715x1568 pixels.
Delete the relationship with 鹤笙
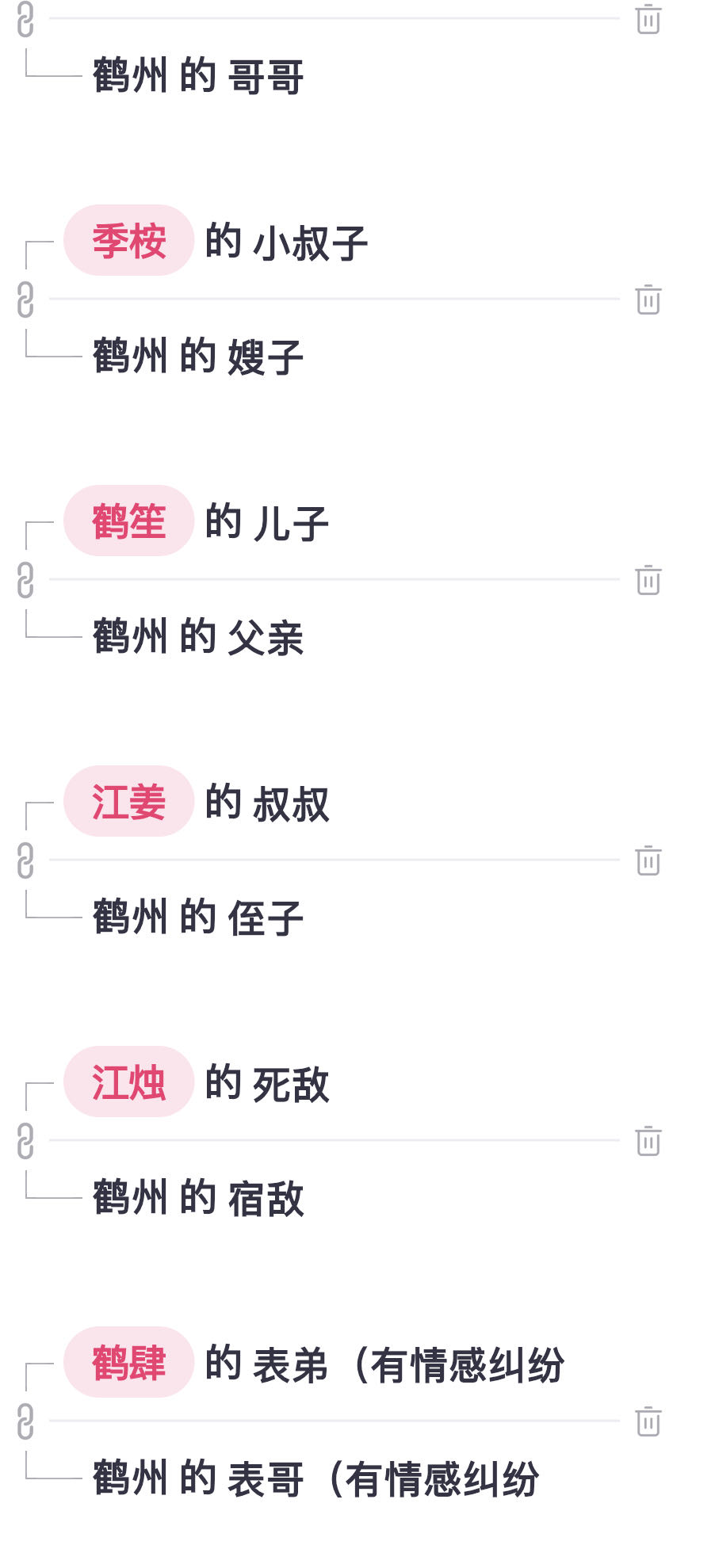pyautogui.click(x=648, y=579)
